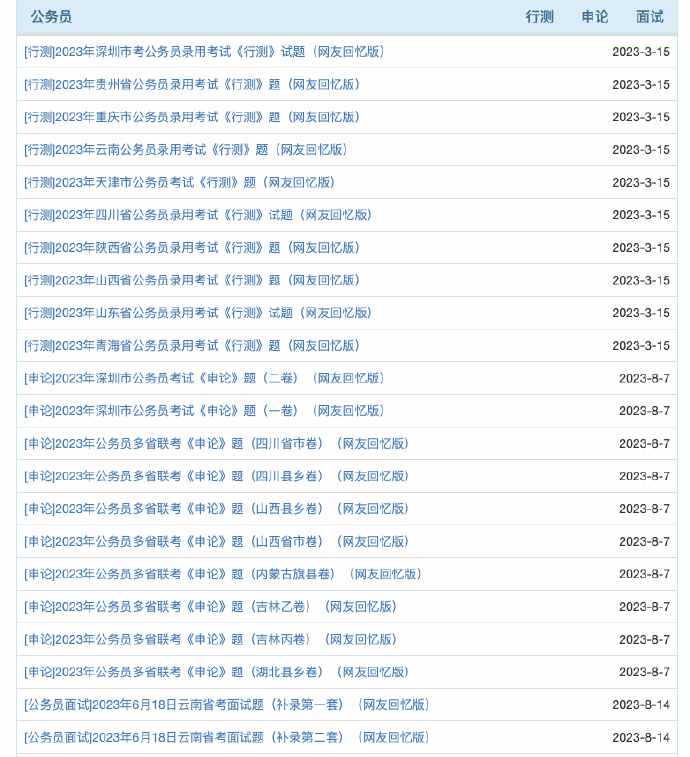Open the 公务员 category heading

pos(51,17)
